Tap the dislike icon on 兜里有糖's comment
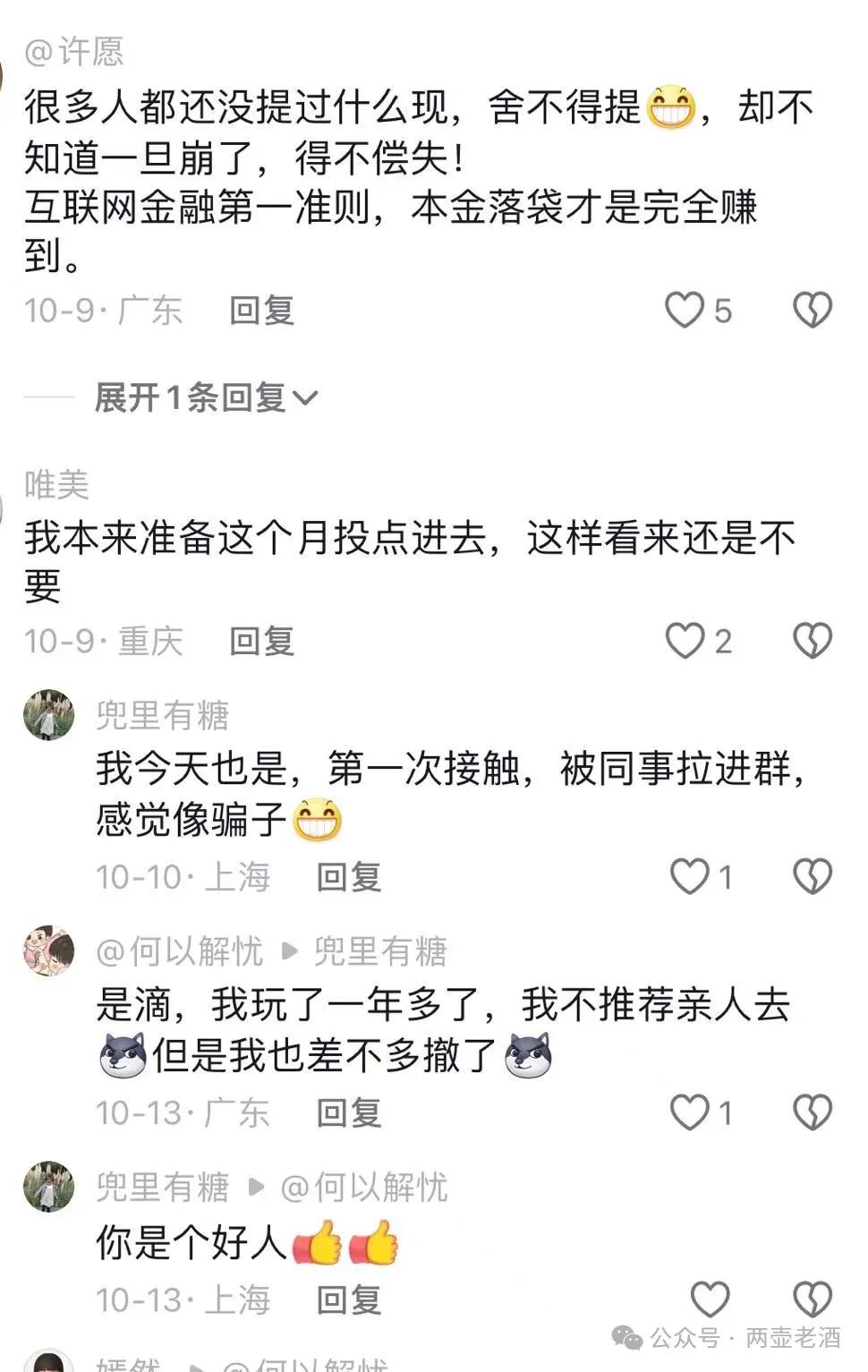 pyautogui.click(x=811, y=877)
